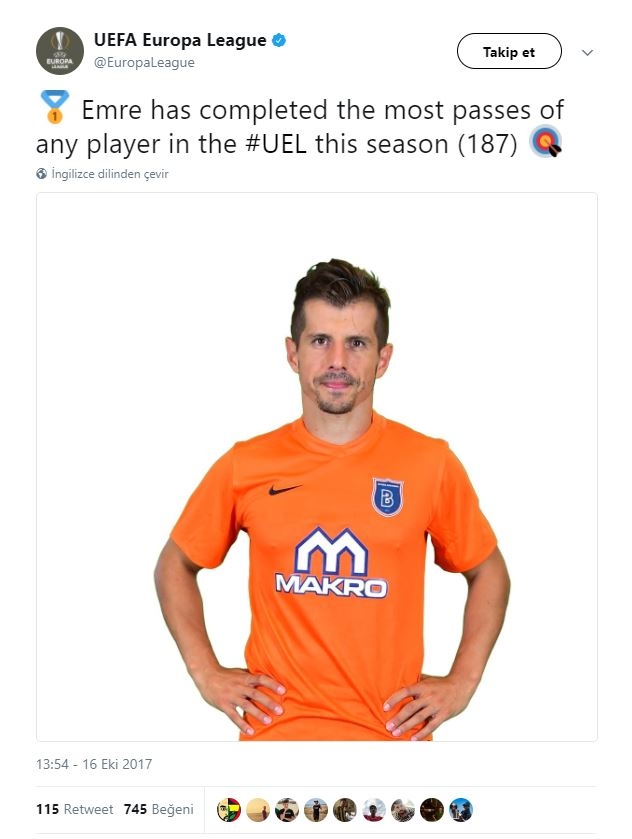
Task: Expand the tweet options chevron
Action: point(588,52)
